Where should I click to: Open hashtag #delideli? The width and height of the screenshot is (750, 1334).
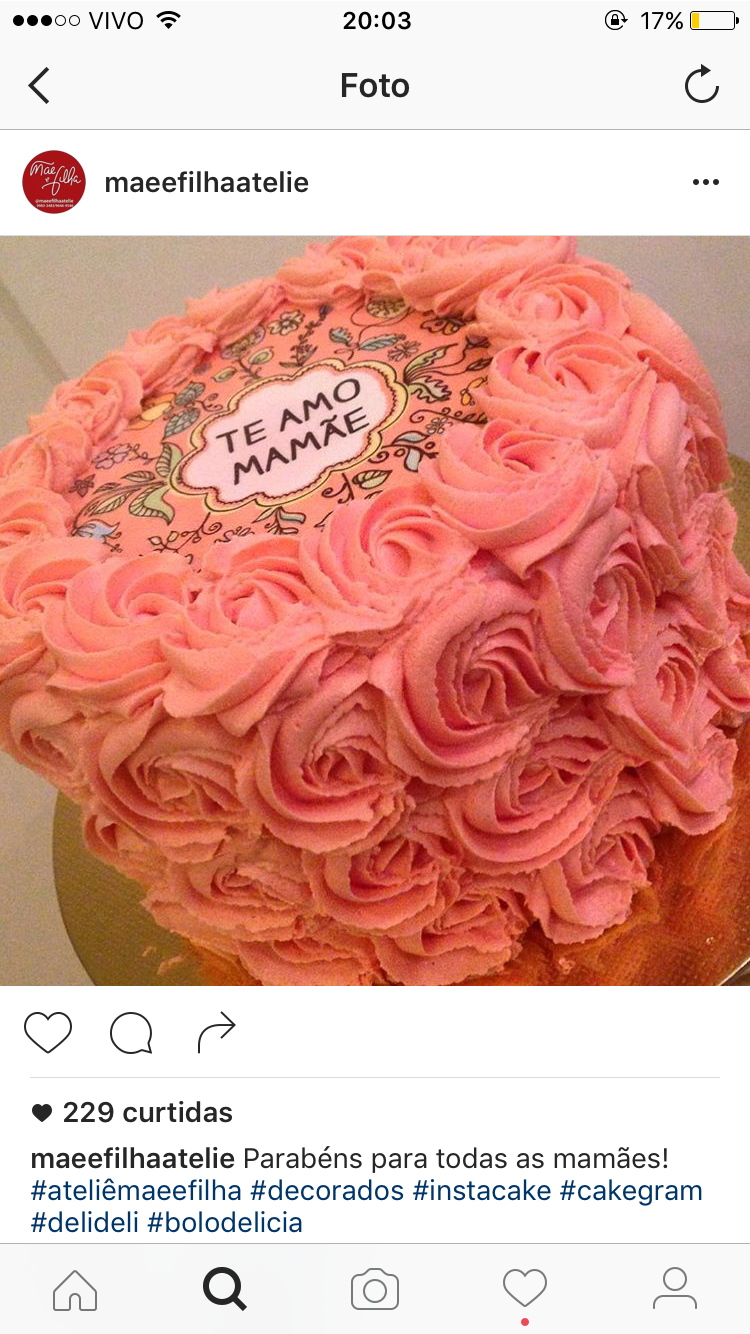[x=84, y=1222]
